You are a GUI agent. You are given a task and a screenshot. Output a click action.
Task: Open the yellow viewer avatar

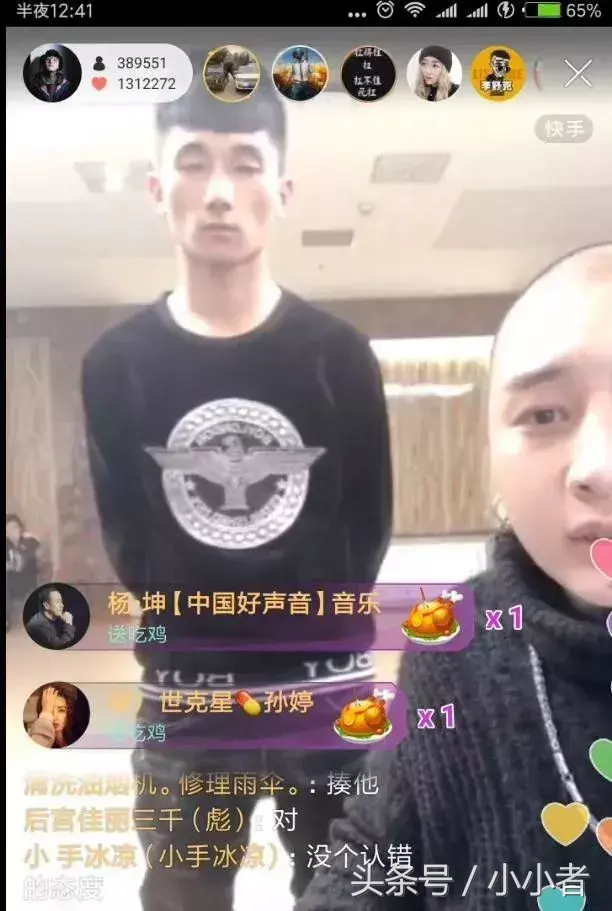coord(498,73)
